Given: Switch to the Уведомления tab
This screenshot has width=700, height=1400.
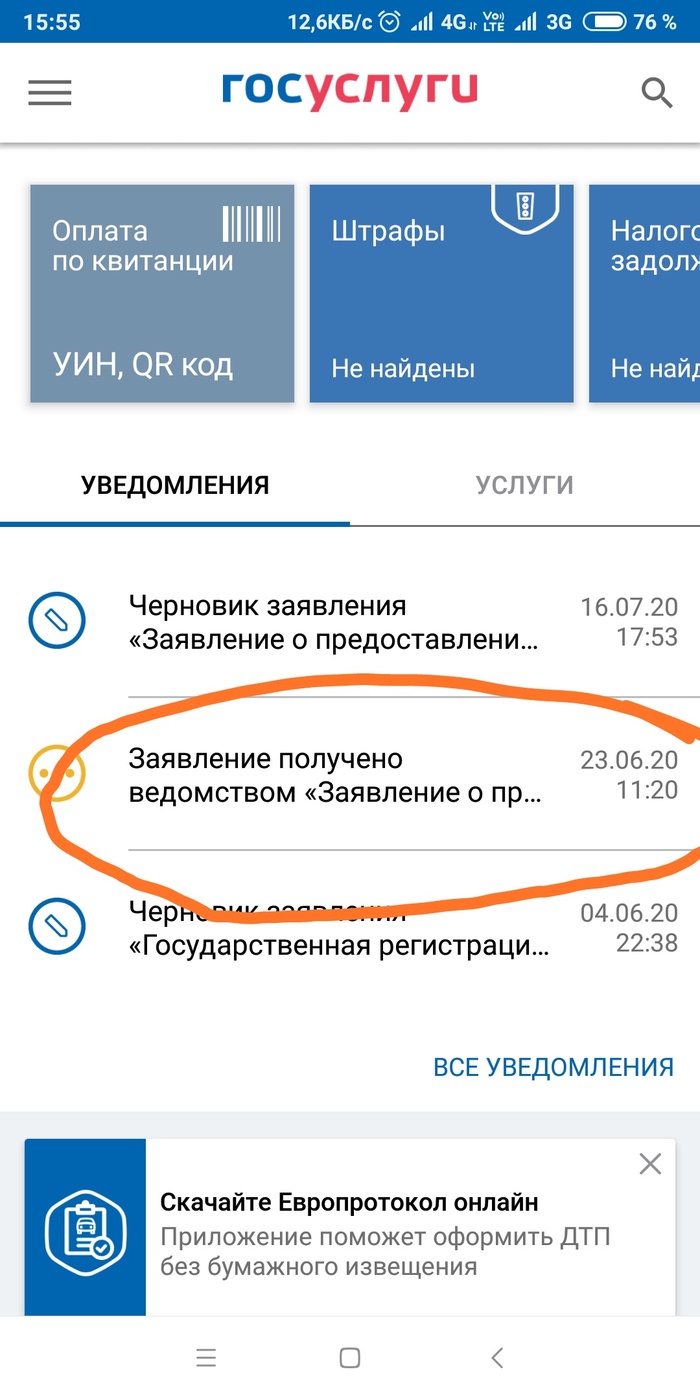Looking at the screenshot, I should click(x=175, y=486).
